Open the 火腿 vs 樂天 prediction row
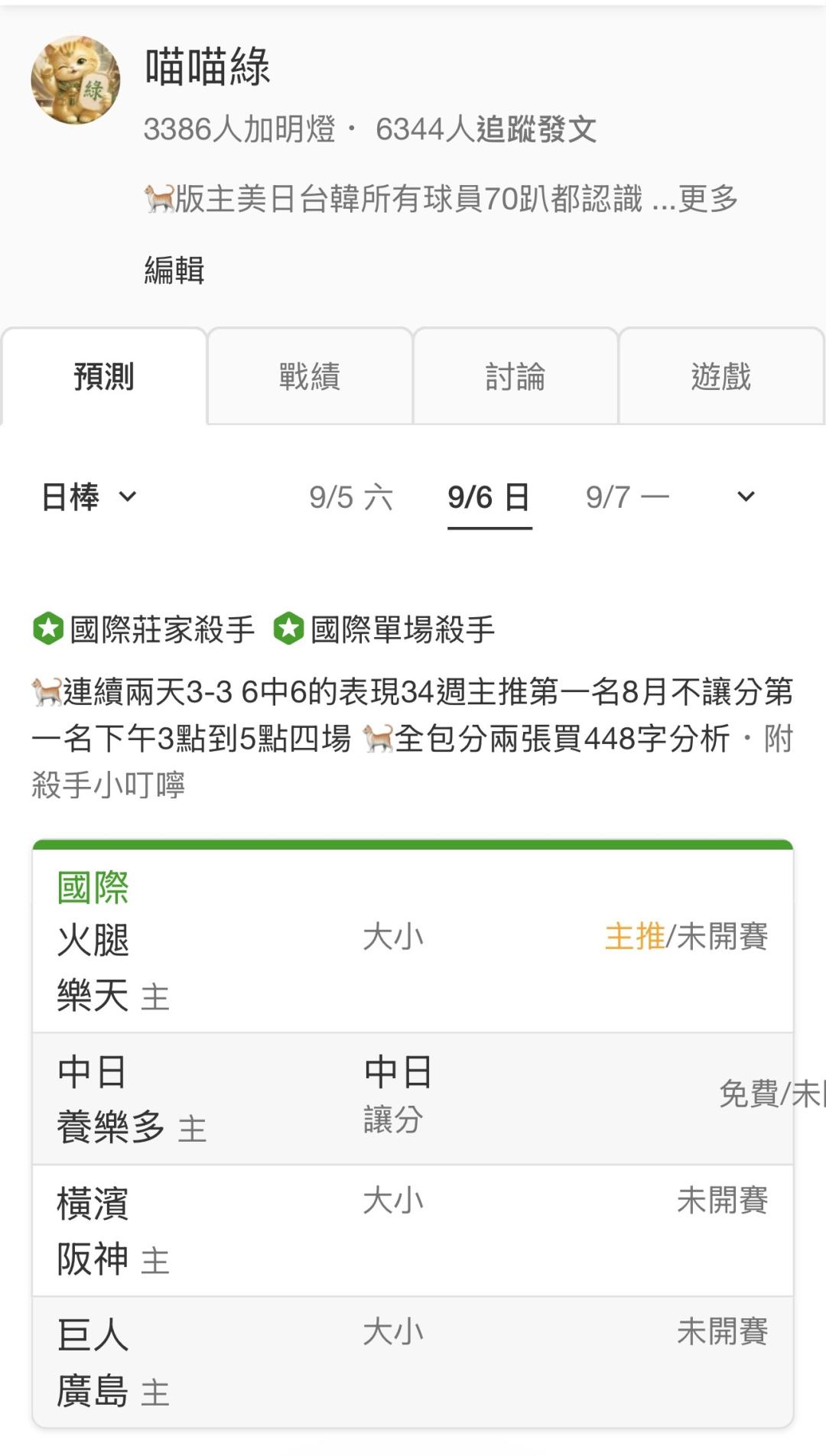Screen dimensions: 826x1456 pyautogui.click(x=413, y=967)
